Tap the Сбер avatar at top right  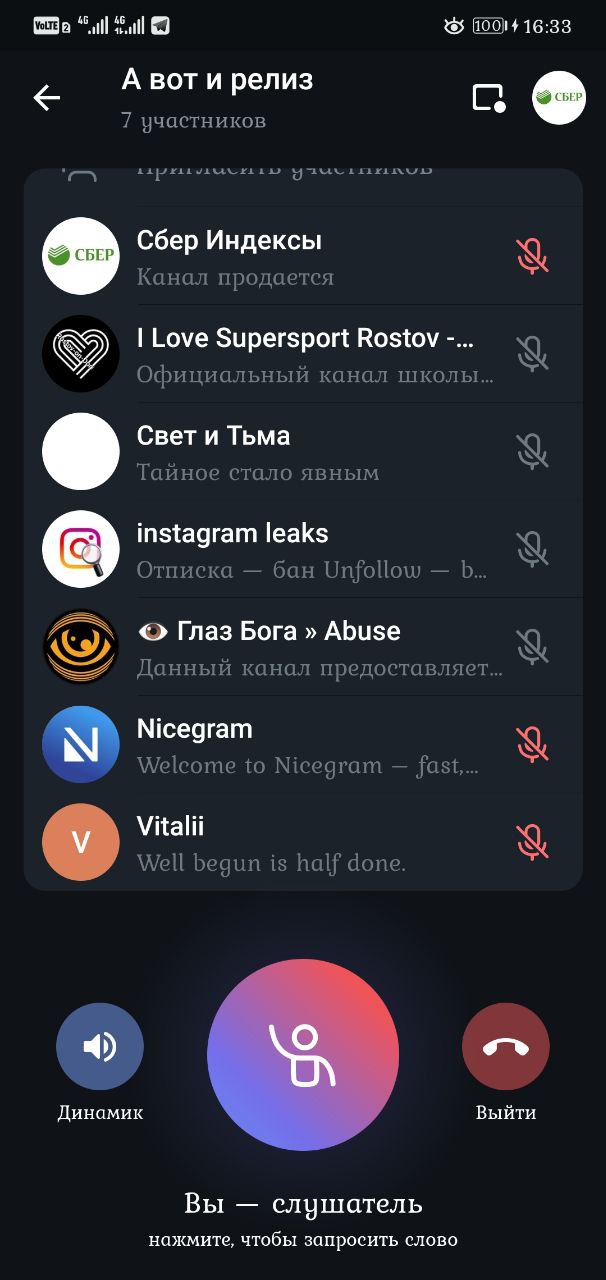tap(559, 97)
